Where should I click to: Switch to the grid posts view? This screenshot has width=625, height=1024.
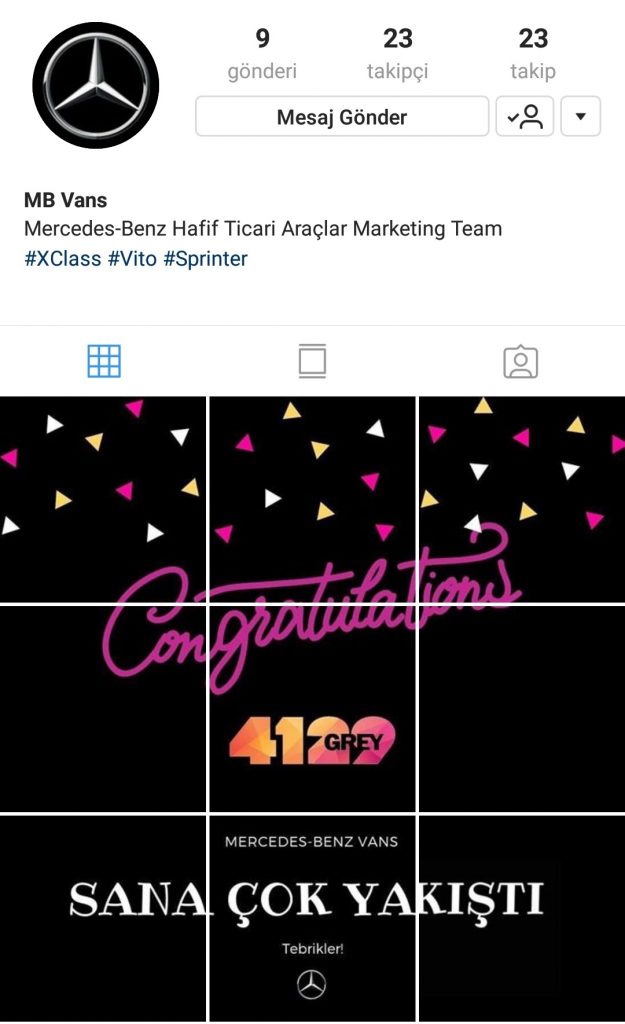(104, 361)
